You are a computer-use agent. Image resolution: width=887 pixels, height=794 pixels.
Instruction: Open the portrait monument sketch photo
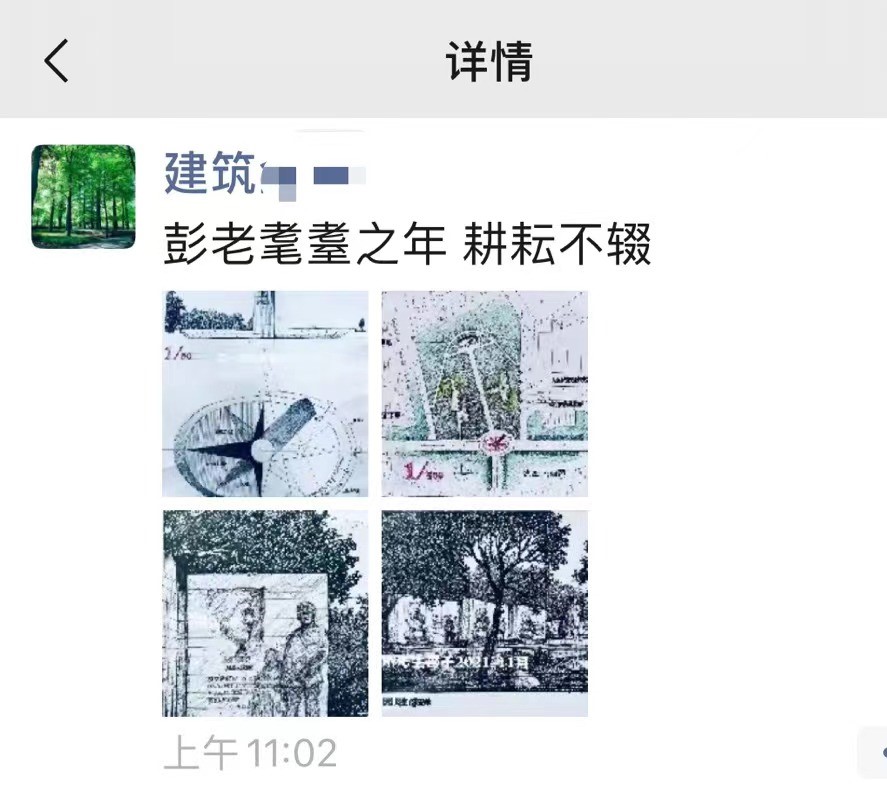(x=265, y=613)
